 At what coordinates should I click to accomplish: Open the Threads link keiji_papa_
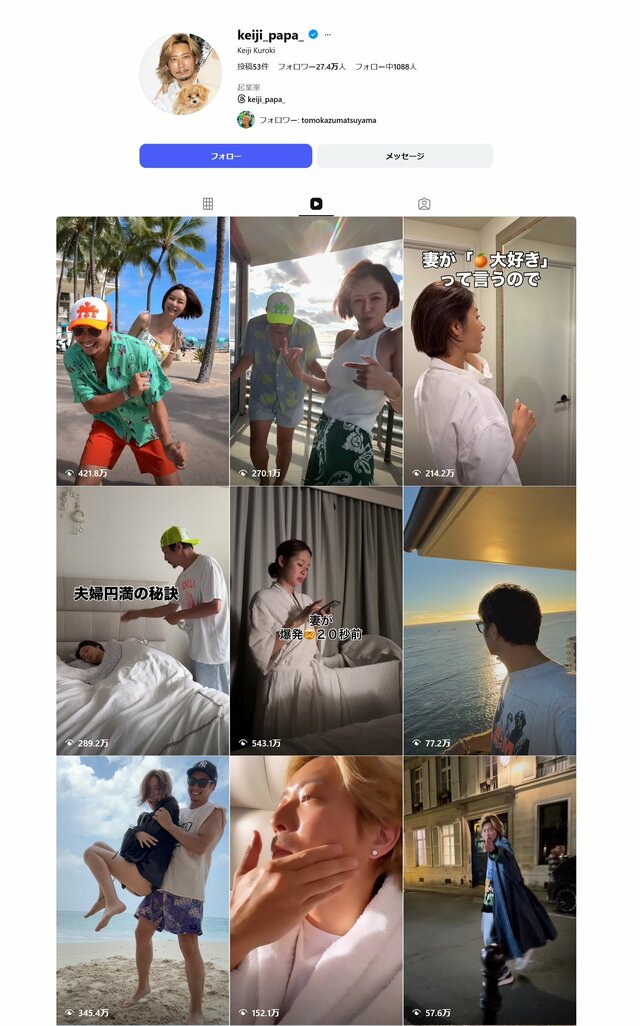265,99
